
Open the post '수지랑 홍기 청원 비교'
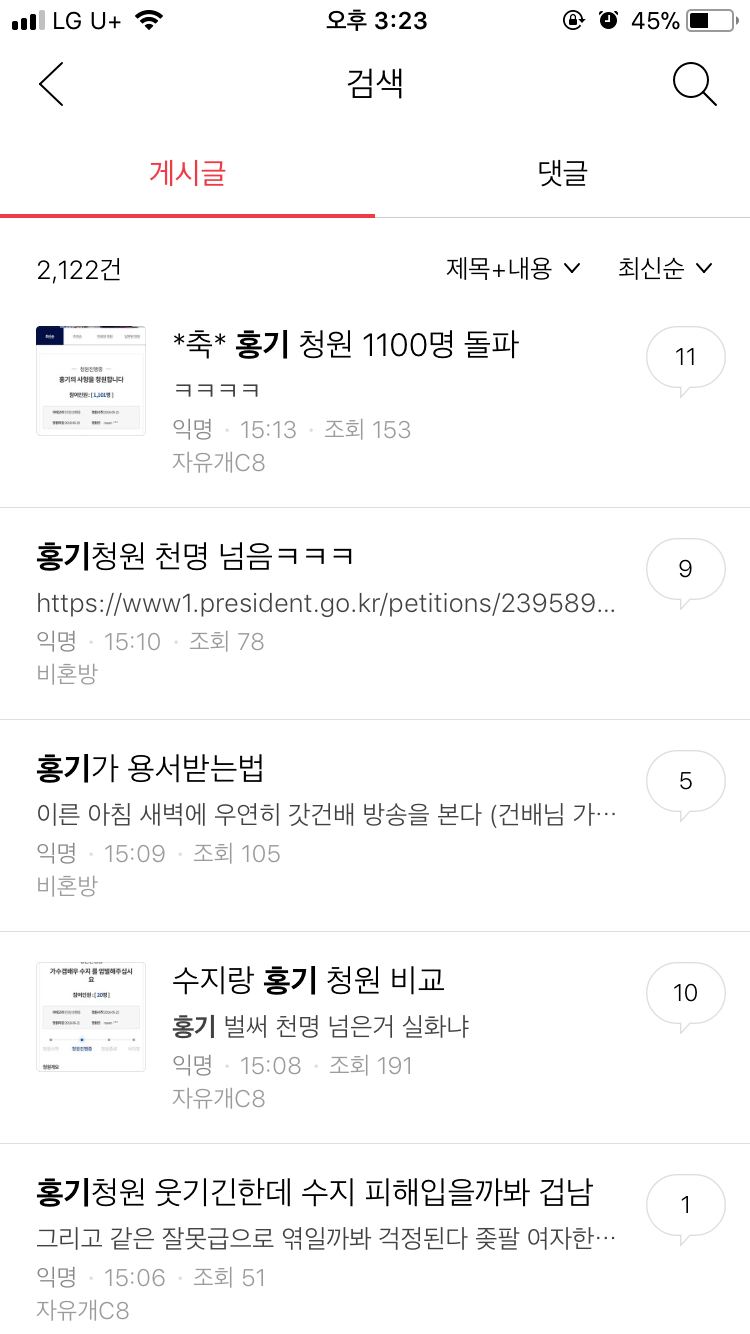coord(308,980)
